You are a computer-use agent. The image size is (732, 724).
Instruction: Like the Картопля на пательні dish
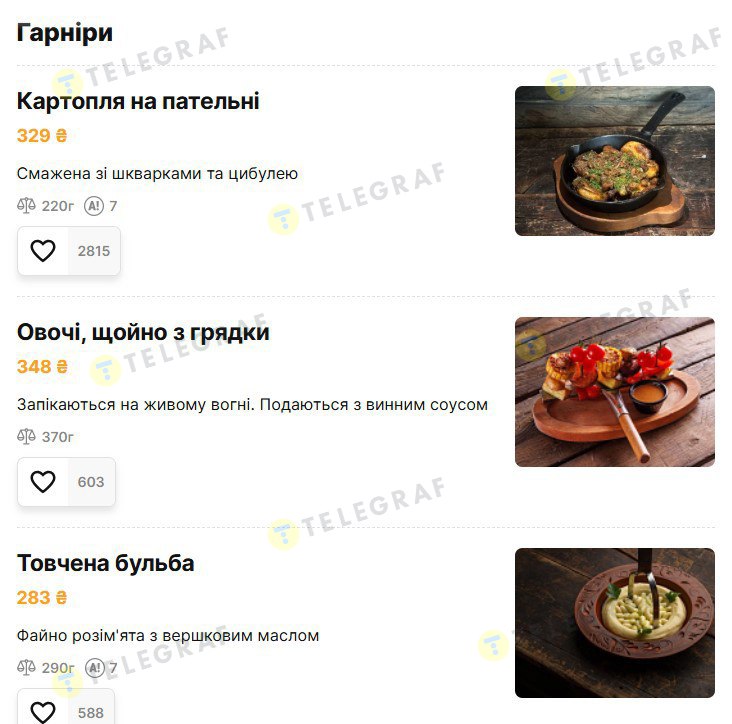click(43, 251)
